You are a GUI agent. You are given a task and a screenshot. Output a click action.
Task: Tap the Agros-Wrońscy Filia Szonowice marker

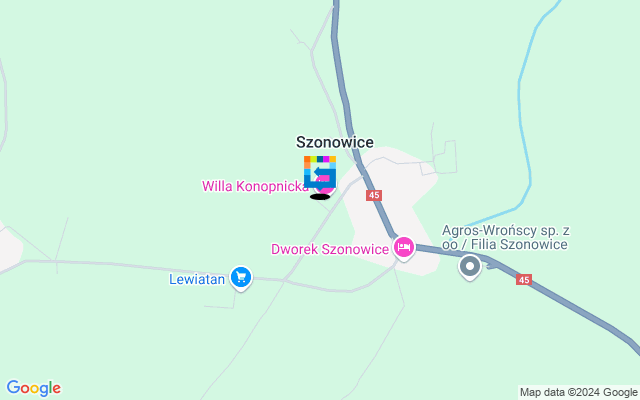pyautogui.click(x=470, y=266)
